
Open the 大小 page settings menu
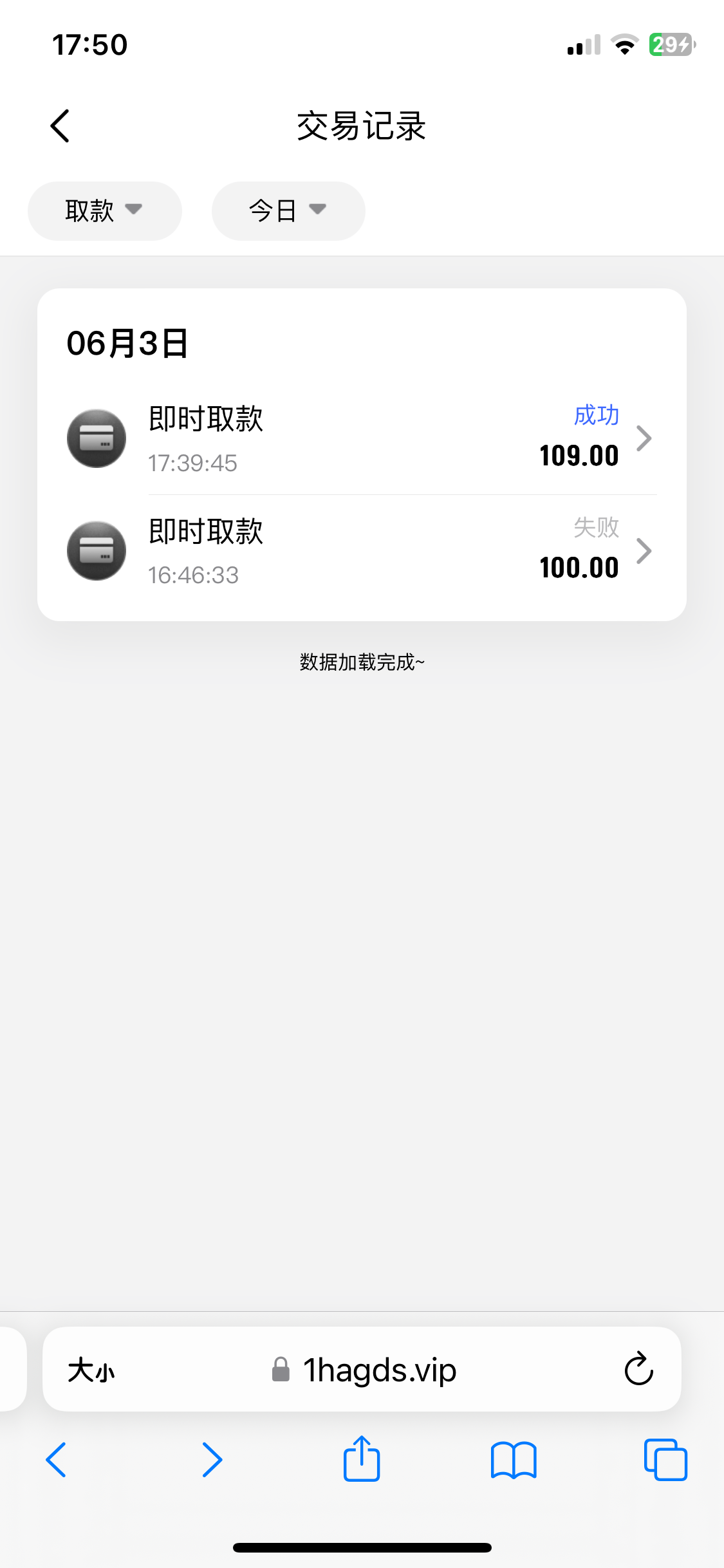[91, 1370]
